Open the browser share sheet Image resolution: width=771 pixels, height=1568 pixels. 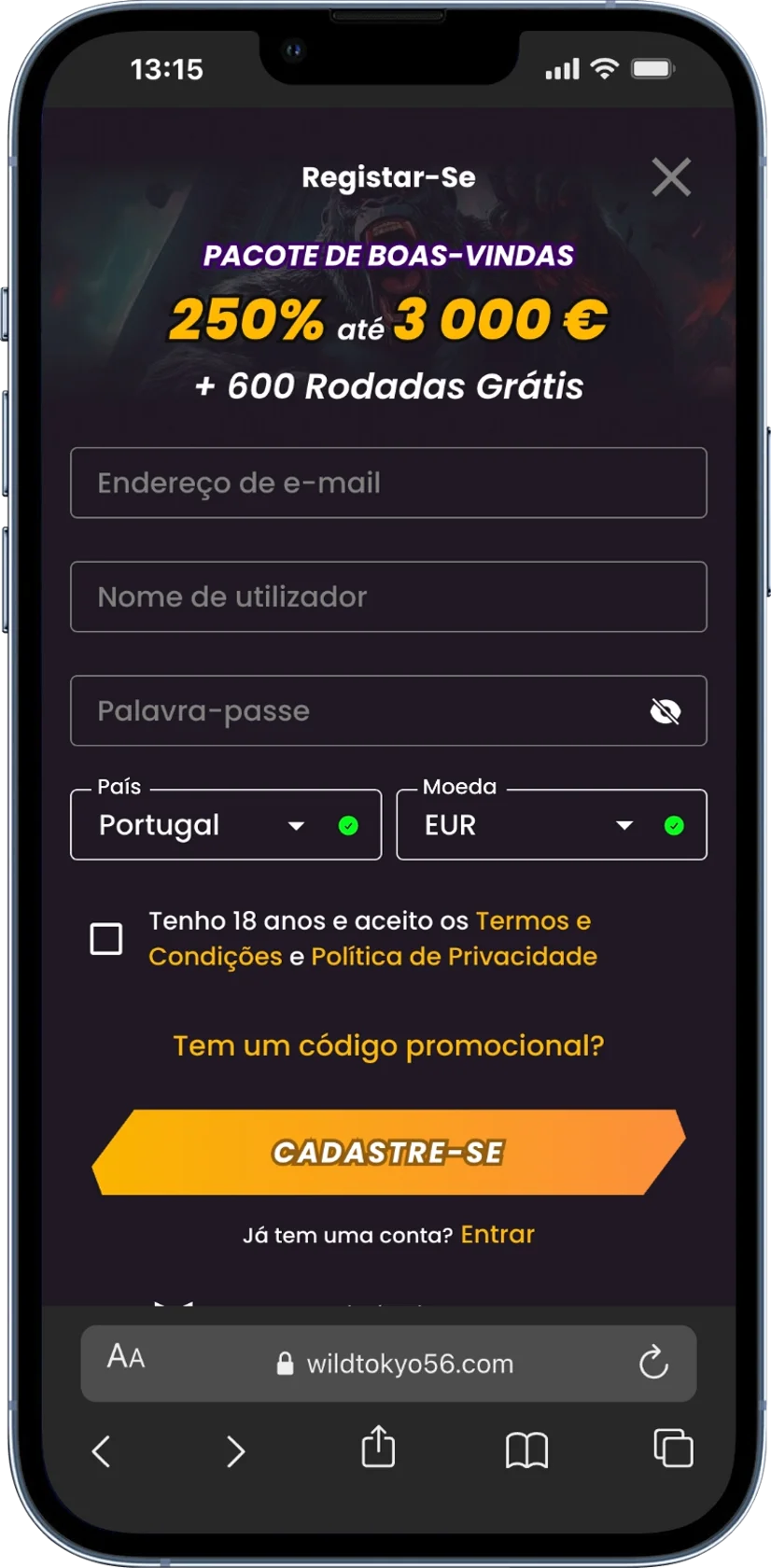tap(378, 1448)
